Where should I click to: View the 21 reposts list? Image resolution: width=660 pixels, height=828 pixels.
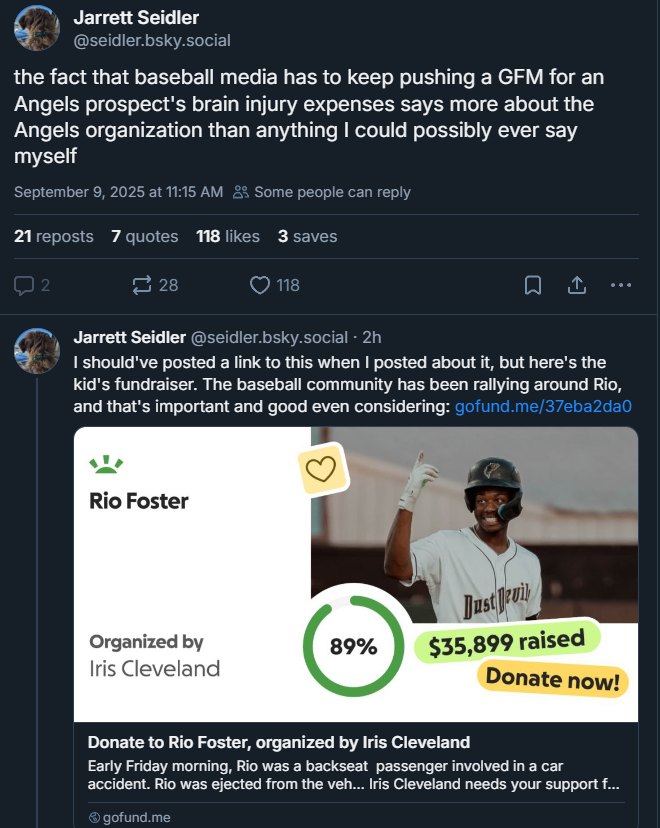tap(54, 236)
